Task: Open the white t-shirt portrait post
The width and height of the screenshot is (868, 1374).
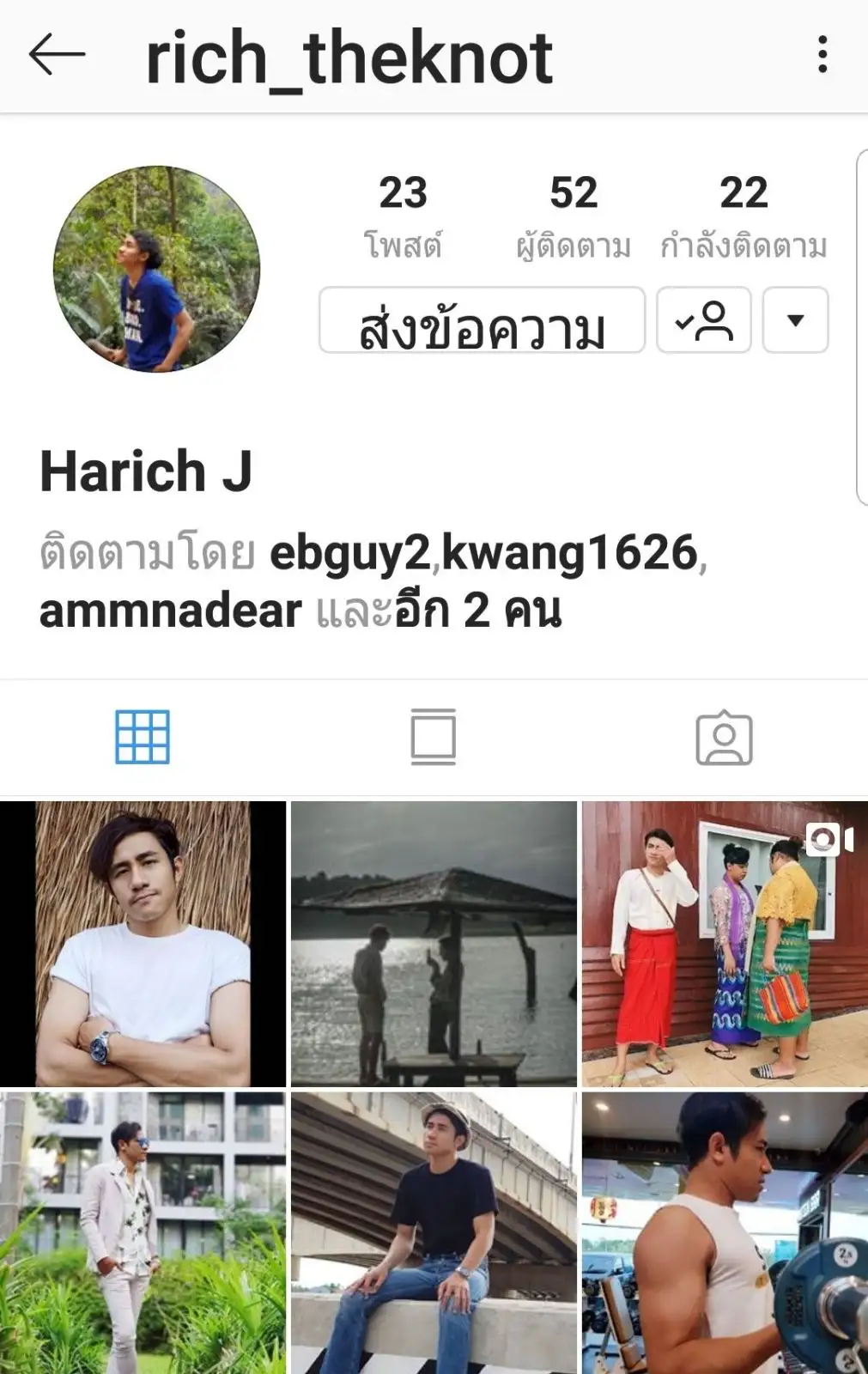Action: click(x=143, y=944)
